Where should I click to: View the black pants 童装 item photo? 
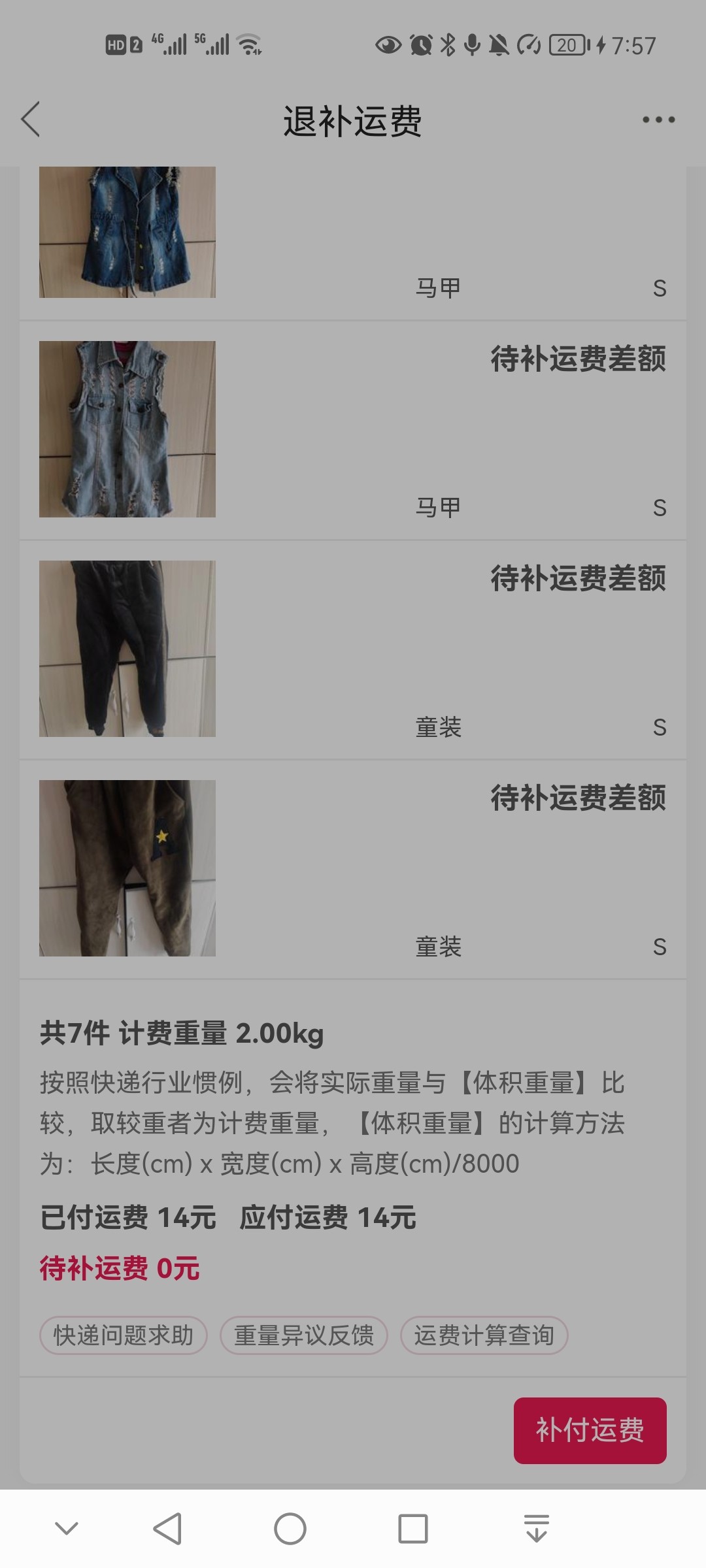coord(127,649)
